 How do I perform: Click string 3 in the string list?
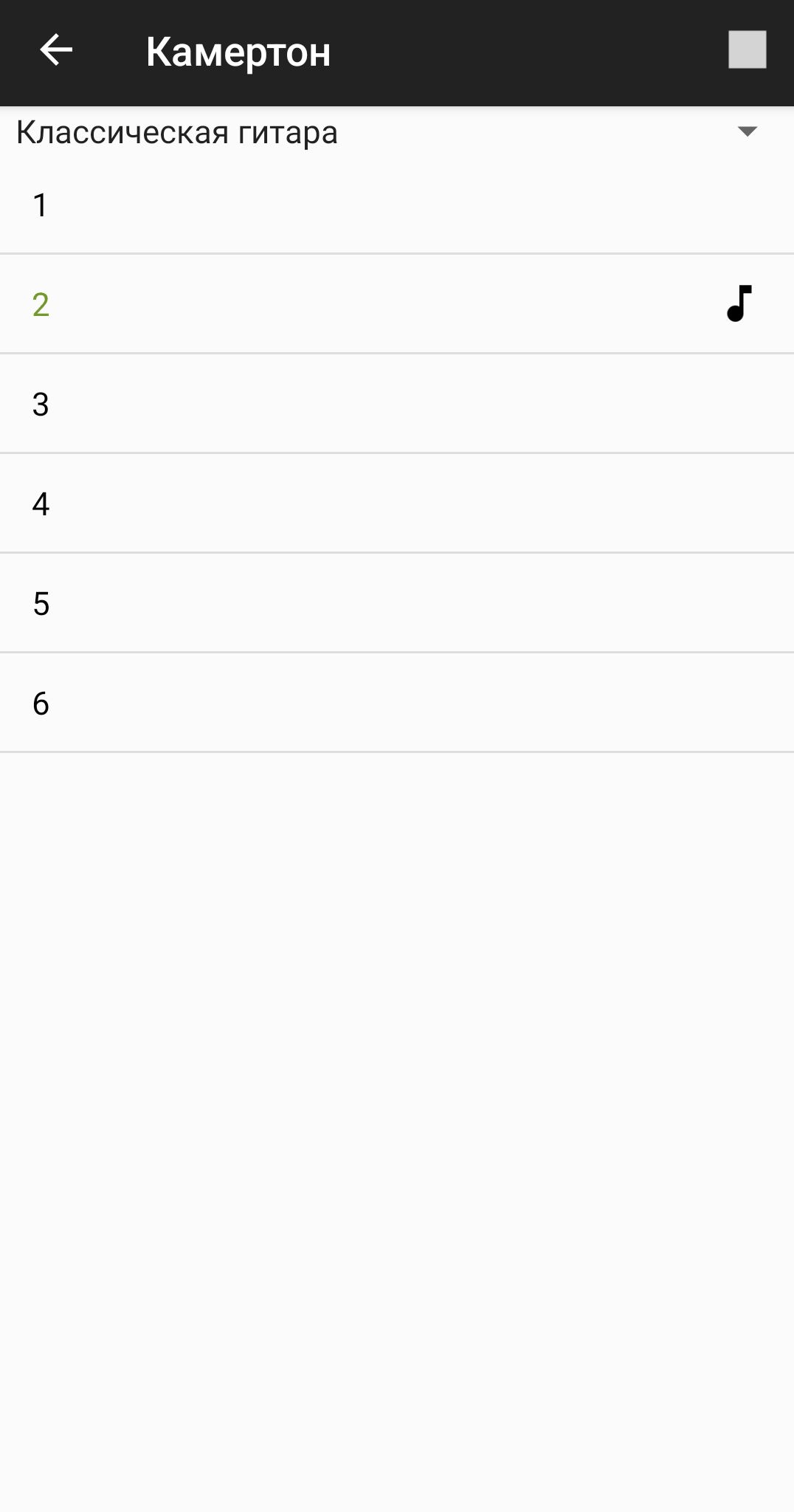[x=397, y=404]
